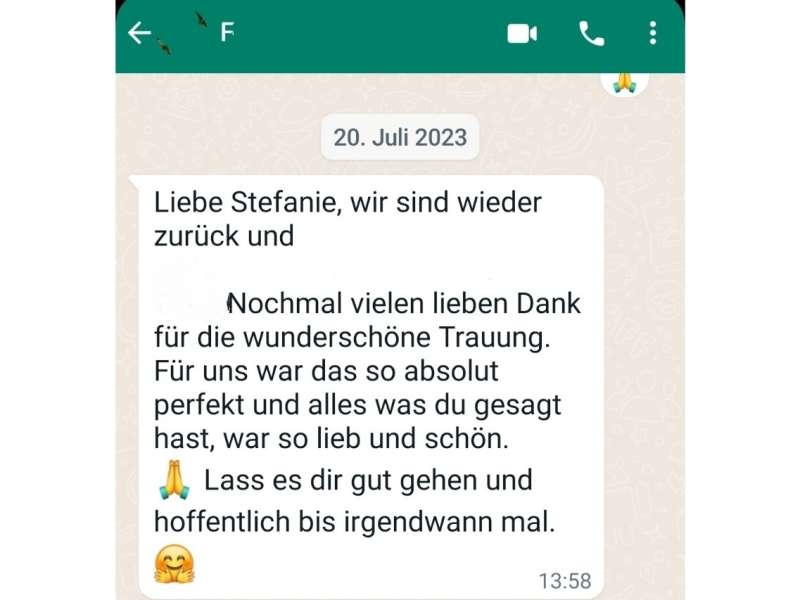
Task: Open the three-dot overflow menu
Action: coord(653,34)
